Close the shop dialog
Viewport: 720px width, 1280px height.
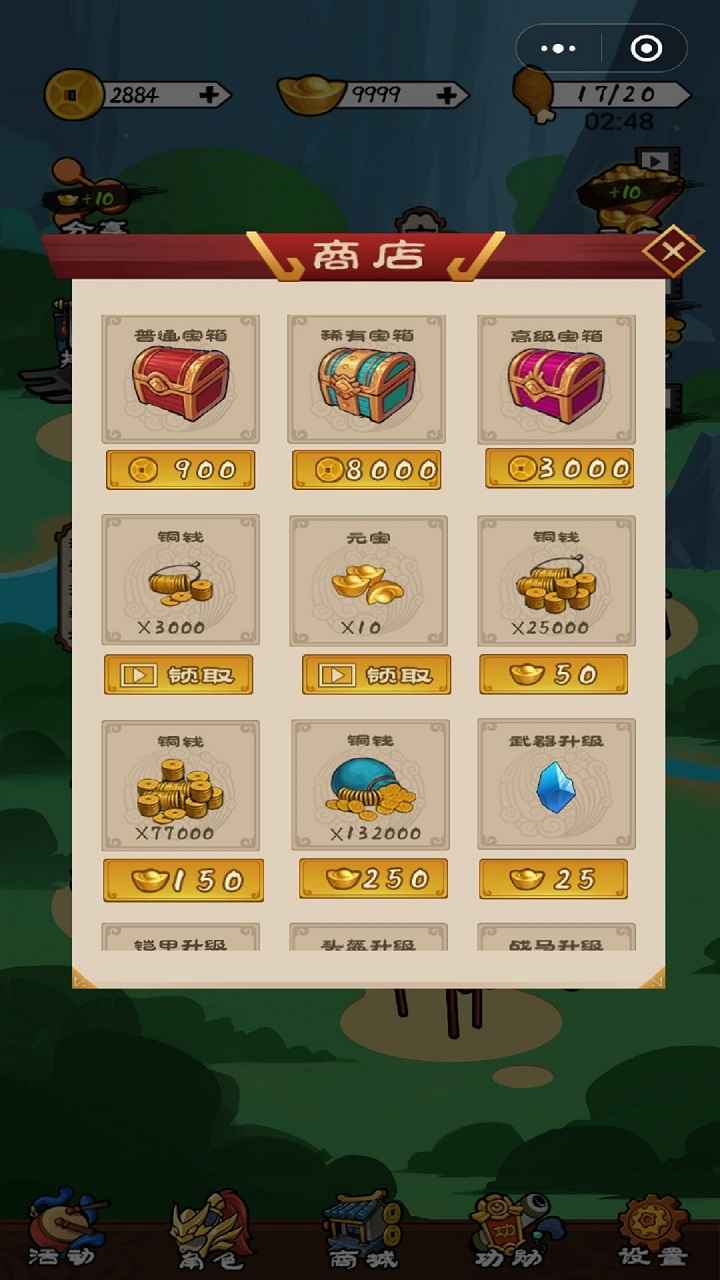click(673, 251)
